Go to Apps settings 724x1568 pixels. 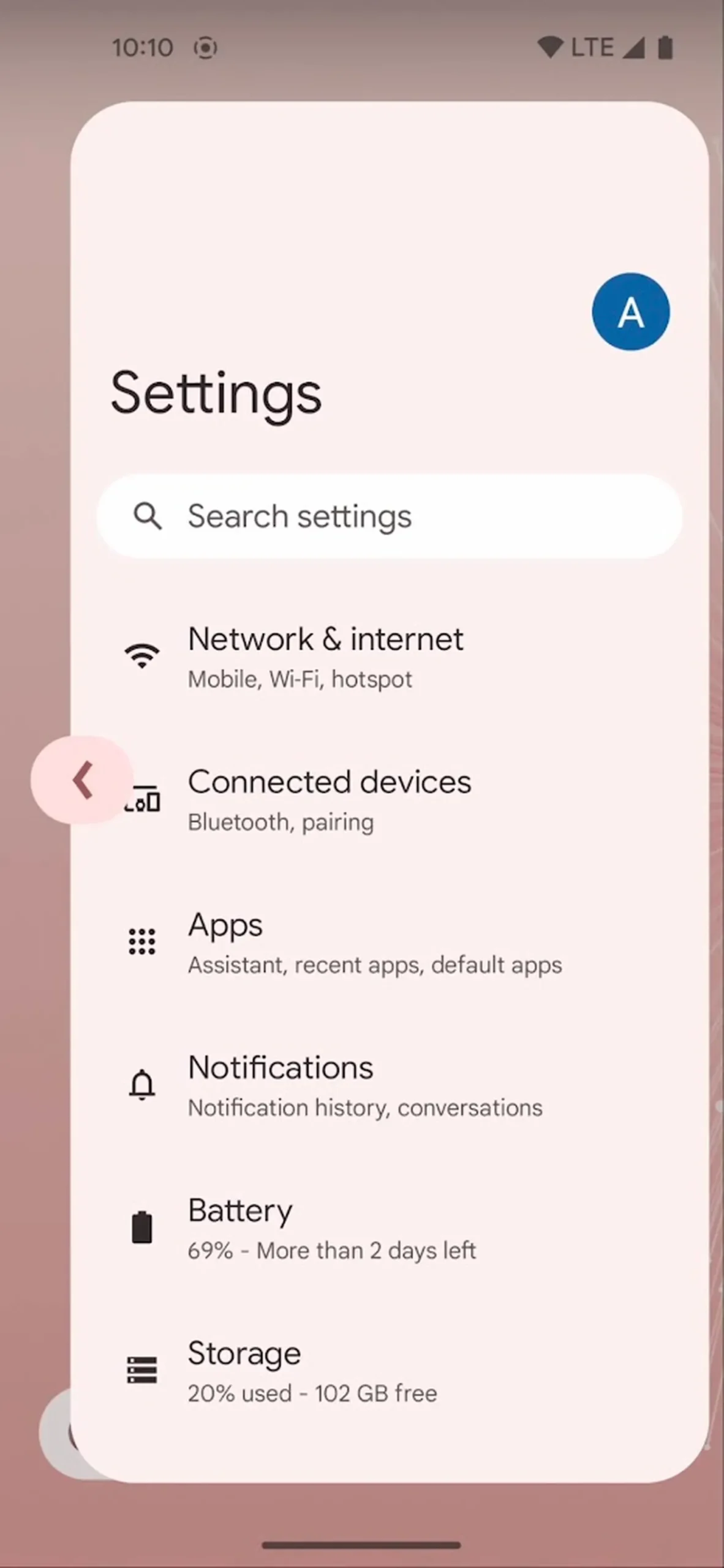374,942
